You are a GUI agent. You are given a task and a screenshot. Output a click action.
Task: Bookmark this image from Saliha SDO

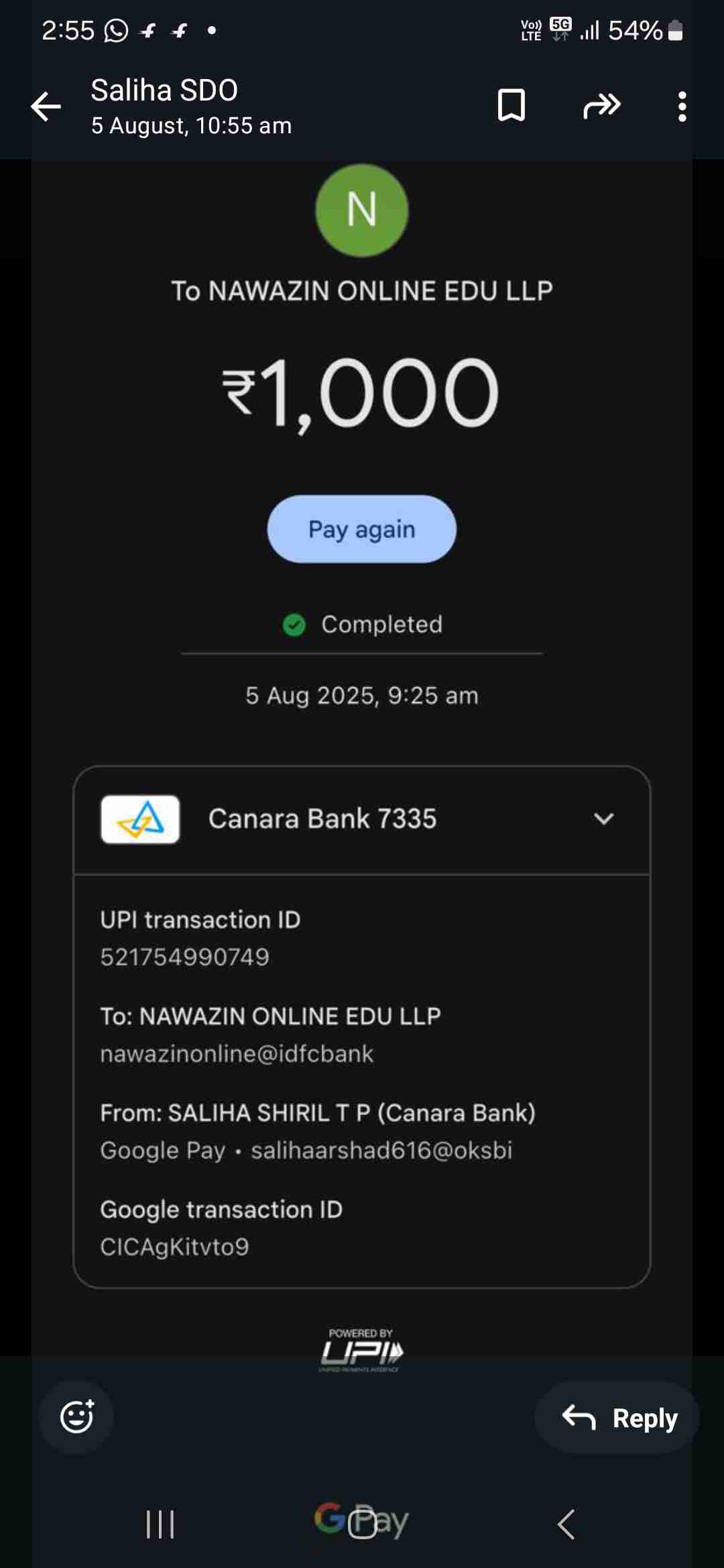tap(511, 106)
